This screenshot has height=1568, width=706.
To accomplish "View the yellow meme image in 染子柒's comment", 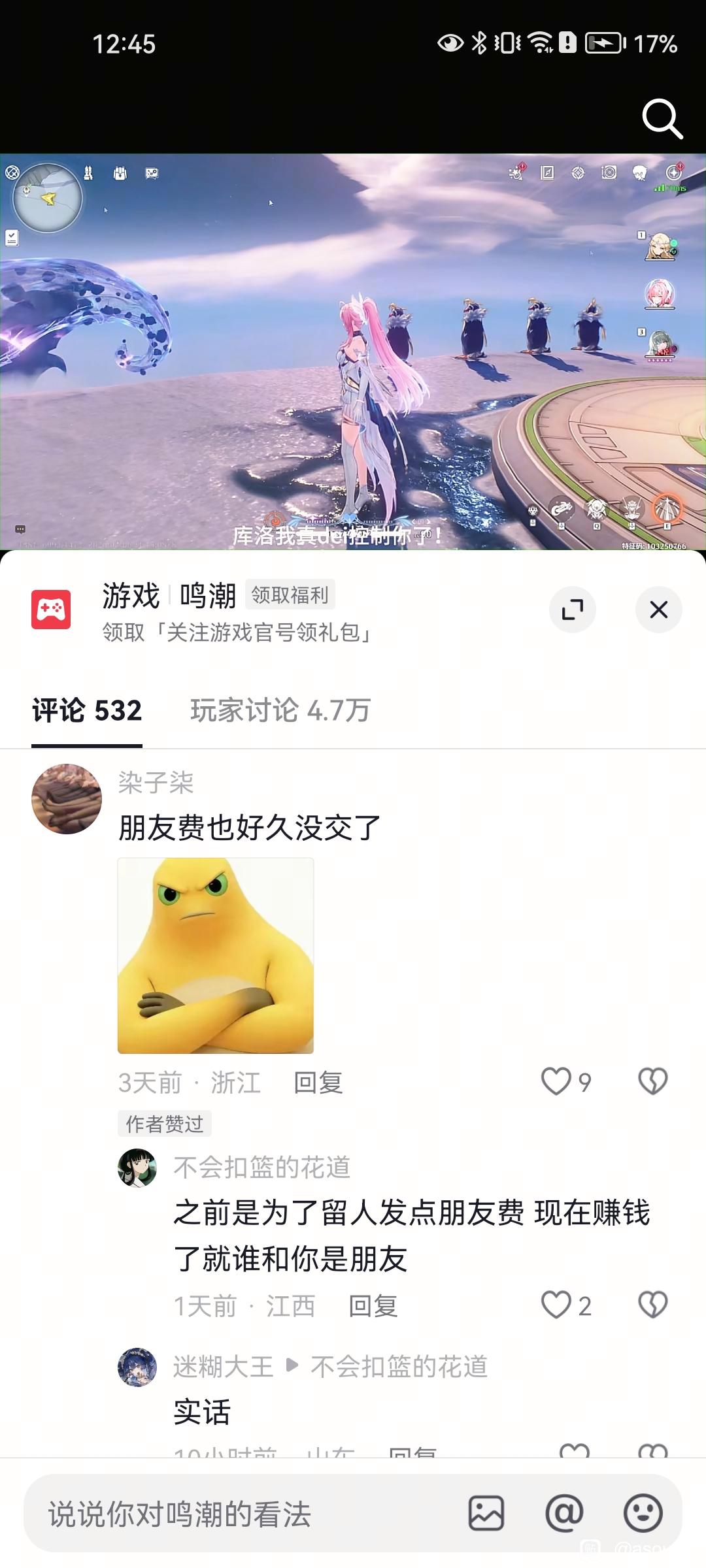I will (216, 955).
